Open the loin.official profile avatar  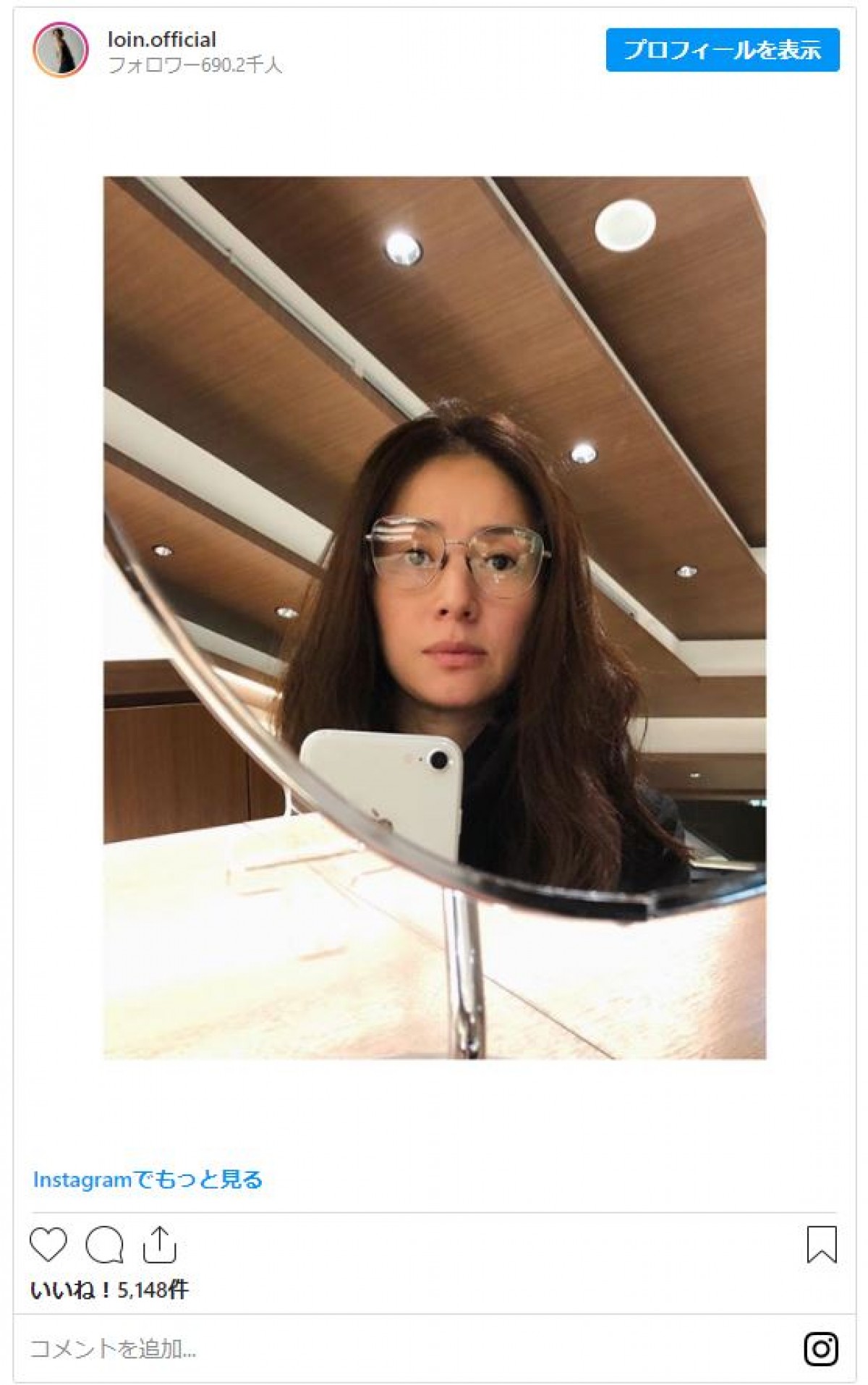[x=60, y=50]
